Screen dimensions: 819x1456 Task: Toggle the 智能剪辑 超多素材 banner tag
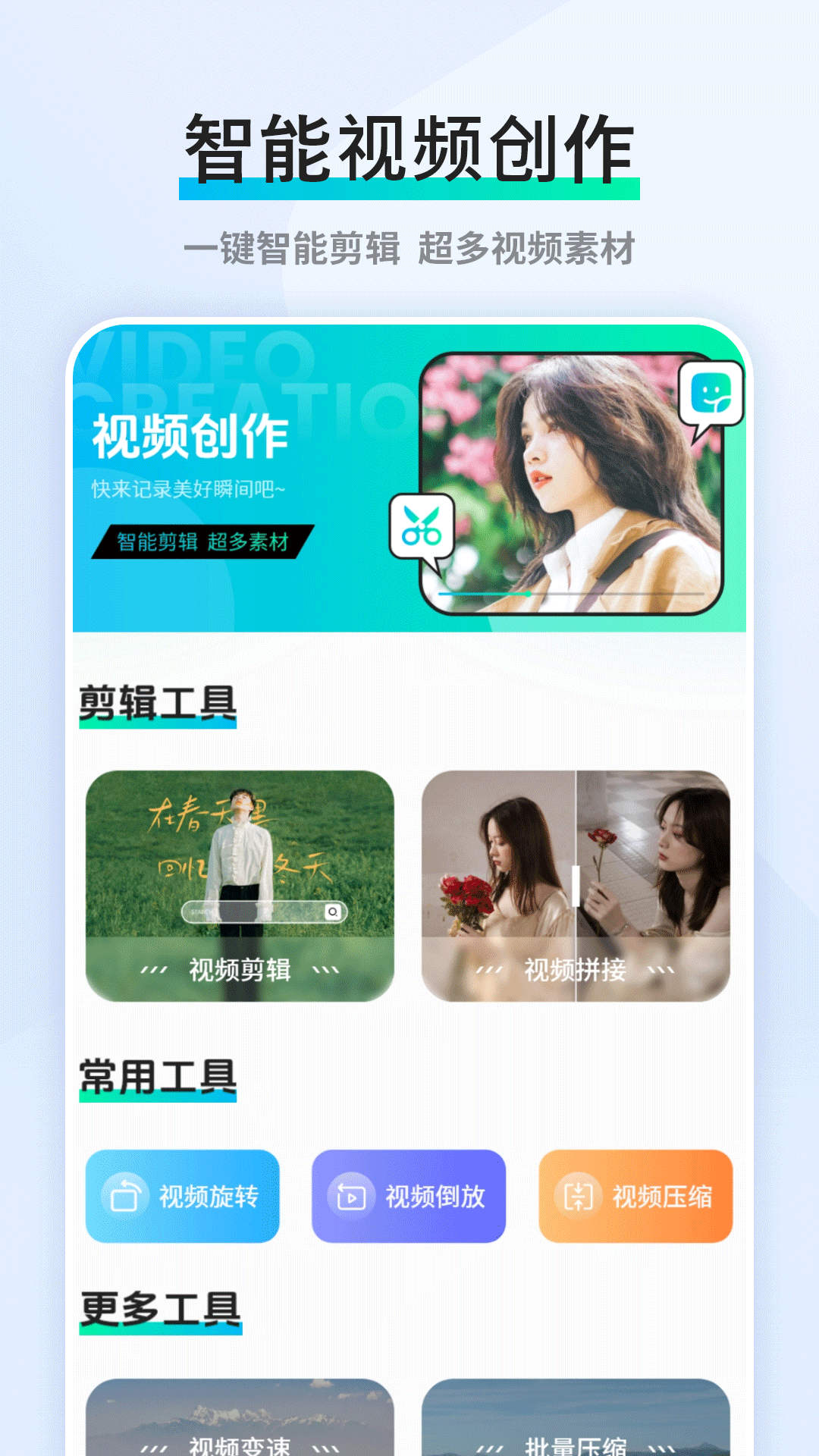coord(203,543)
